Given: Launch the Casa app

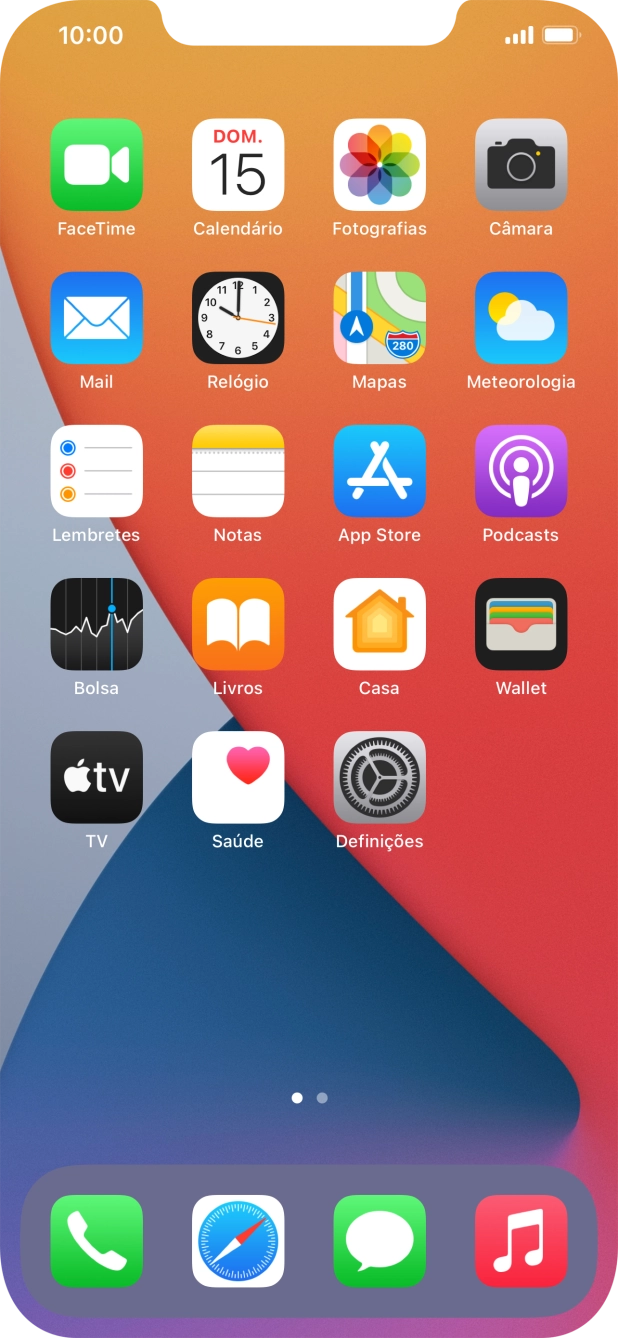Looking at the screenshot, I should click(379, 624).
